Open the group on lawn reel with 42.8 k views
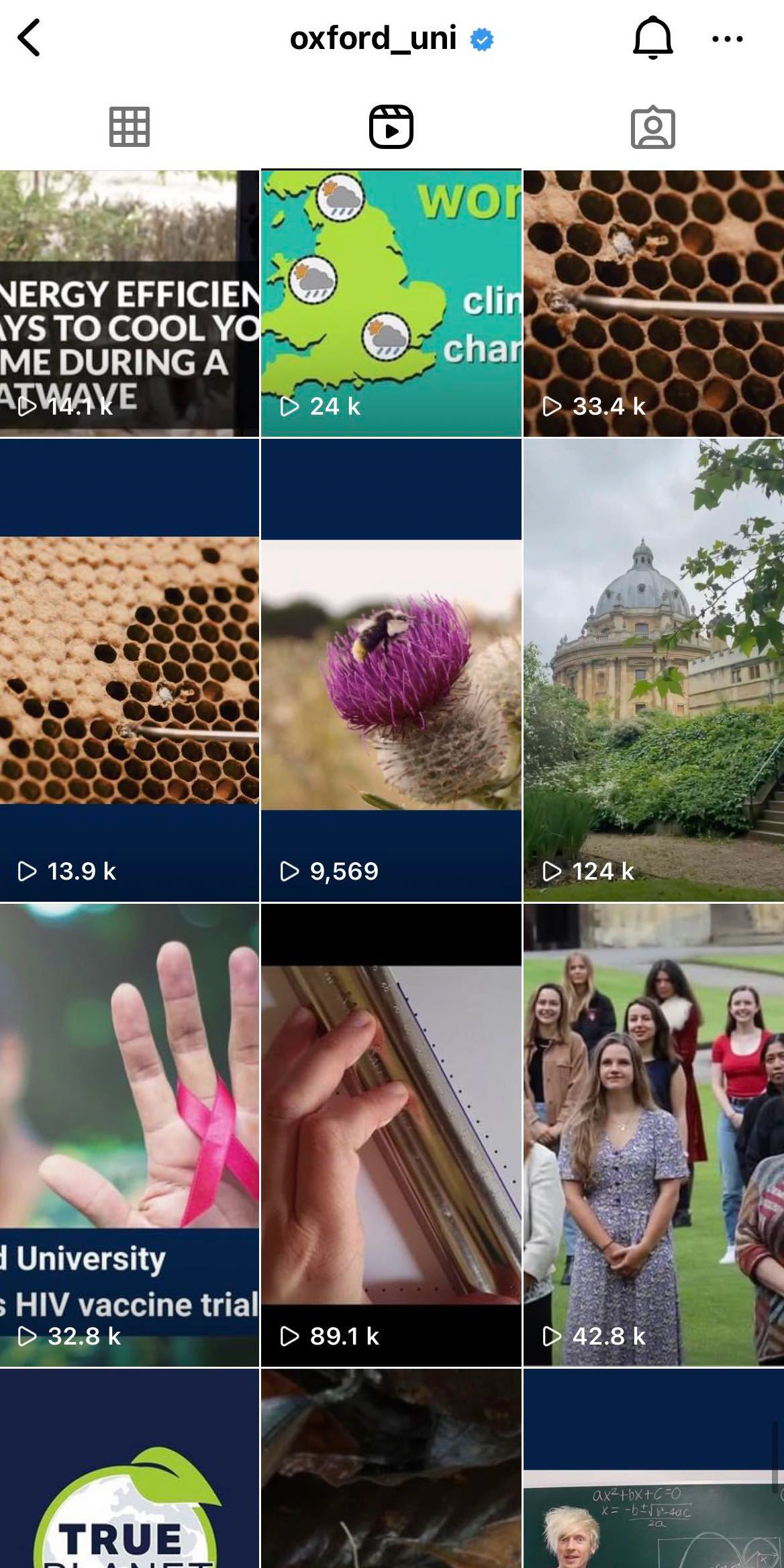This screenshot has width=784, height=1568. pos(653,1134)
